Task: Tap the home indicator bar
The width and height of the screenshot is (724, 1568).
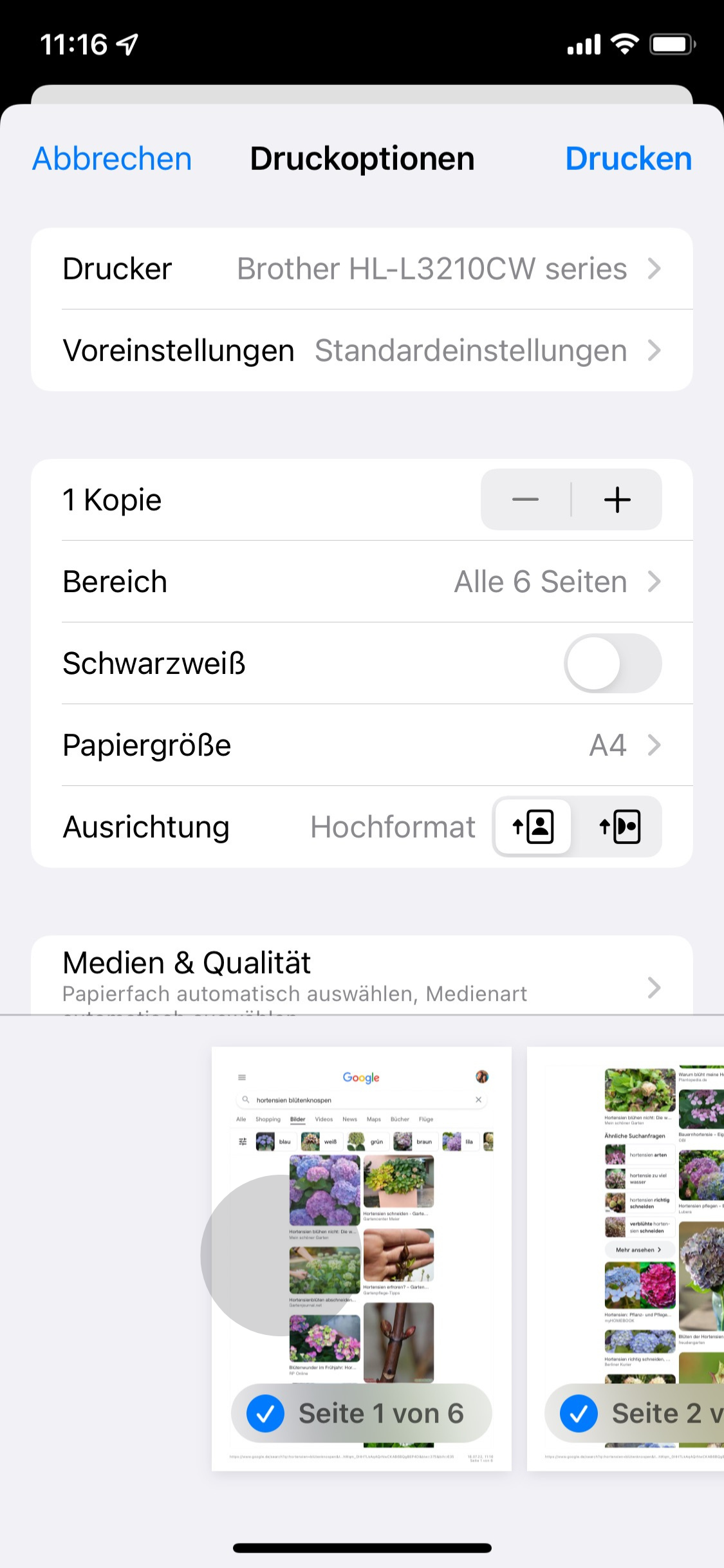Action: (x=362, y=1547)
